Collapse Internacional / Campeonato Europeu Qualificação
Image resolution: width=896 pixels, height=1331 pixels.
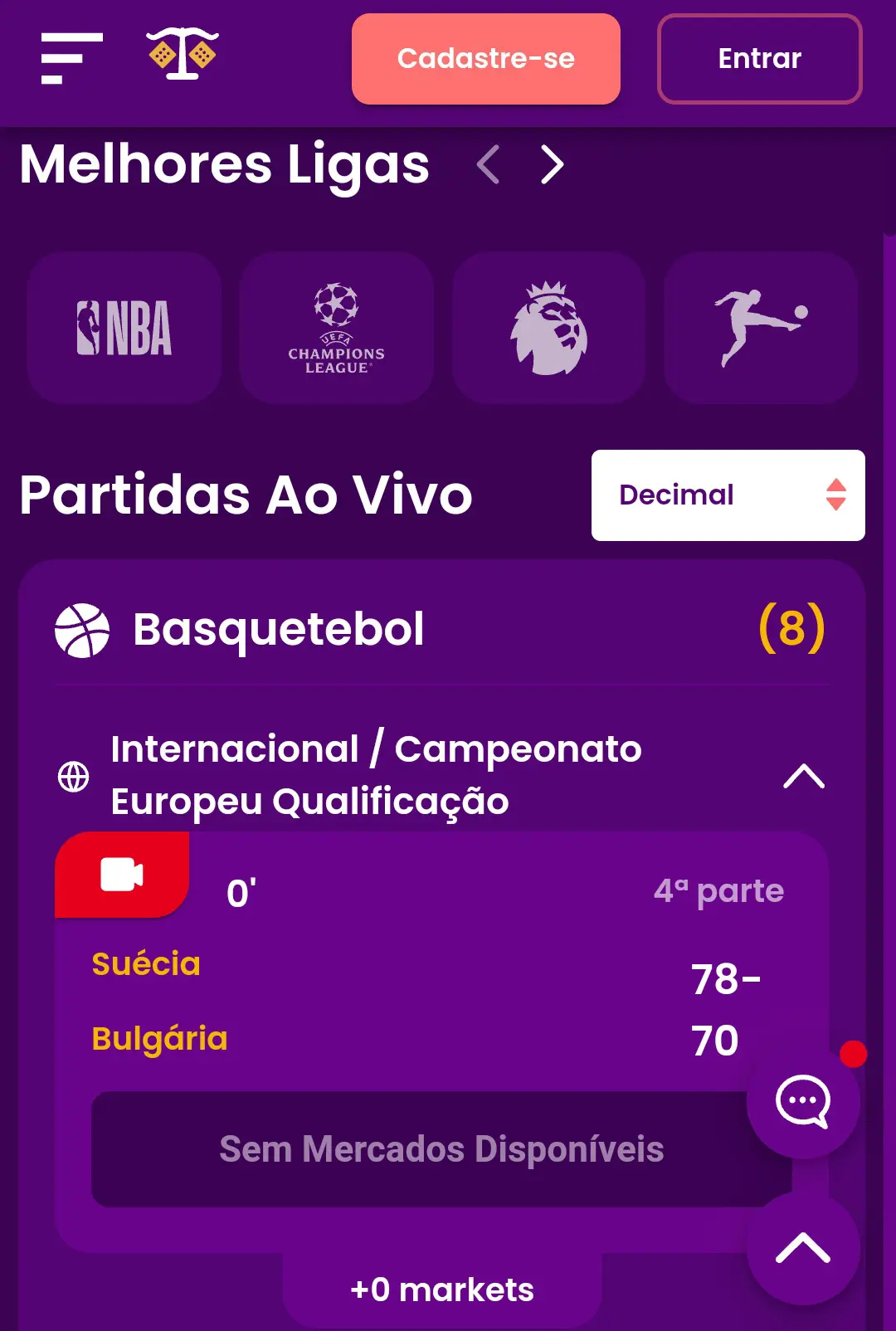click(x=803, y=777)
